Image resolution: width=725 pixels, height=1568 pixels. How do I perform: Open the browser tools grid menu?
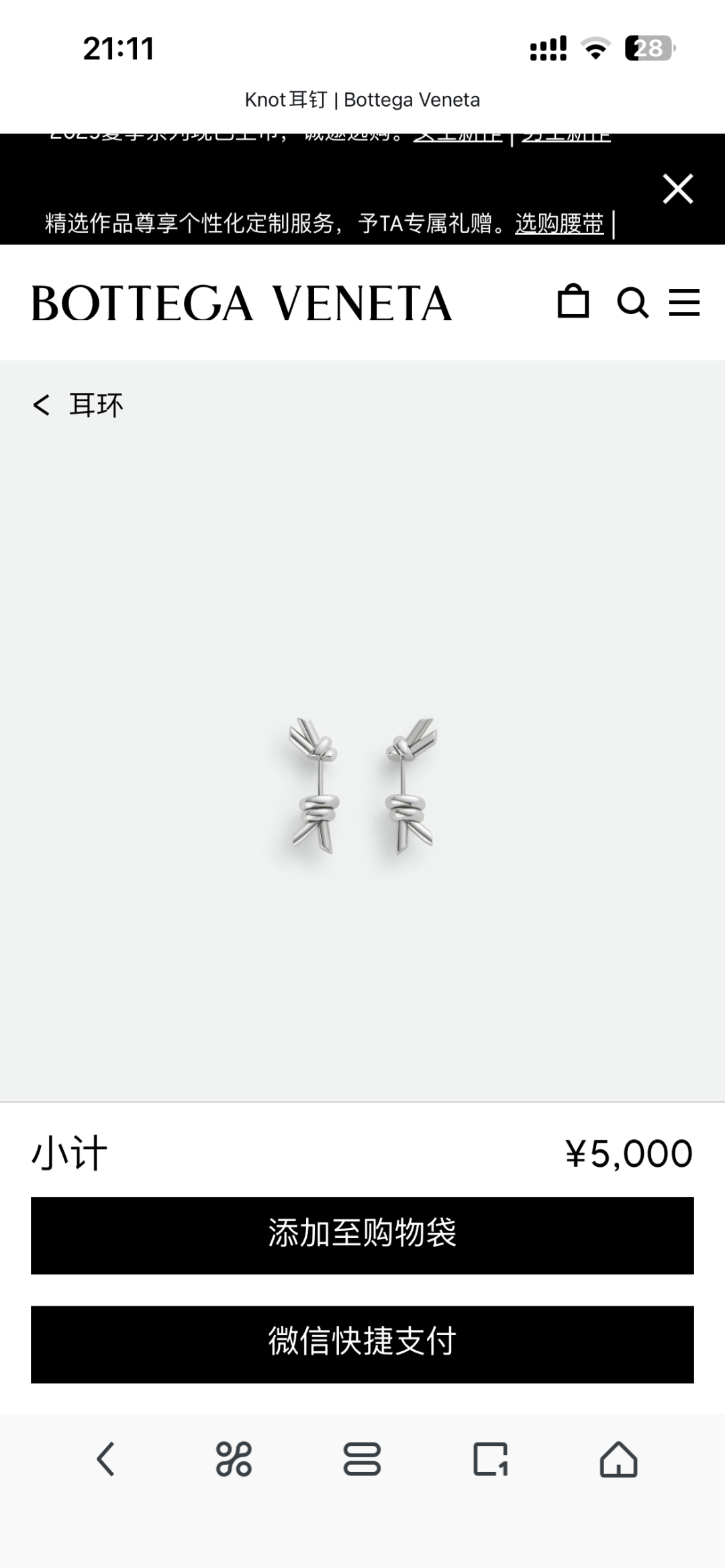[234, 1459]
